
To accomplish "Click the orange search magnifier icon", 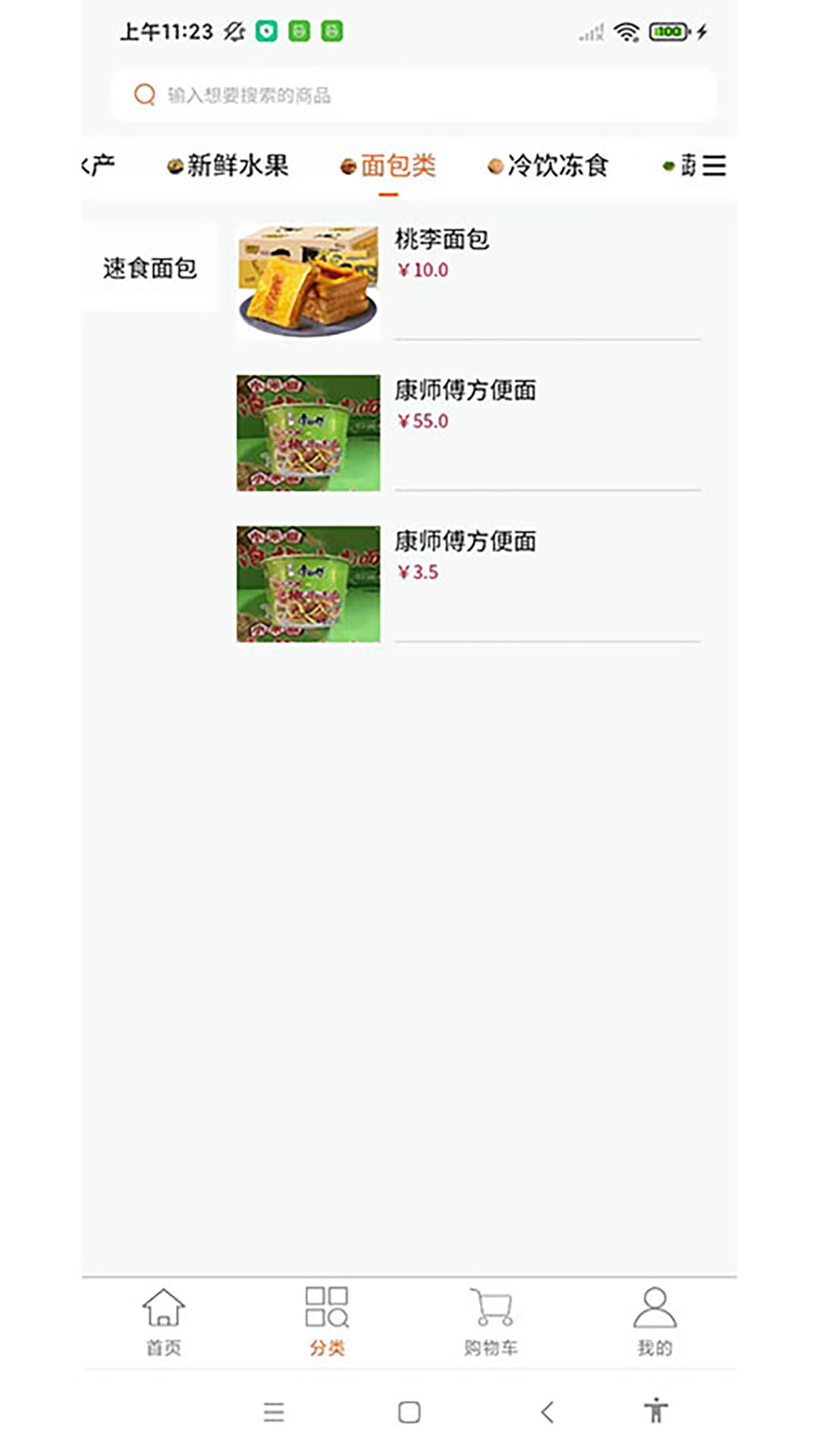I will pyautogui.click(x=141, y=94).
